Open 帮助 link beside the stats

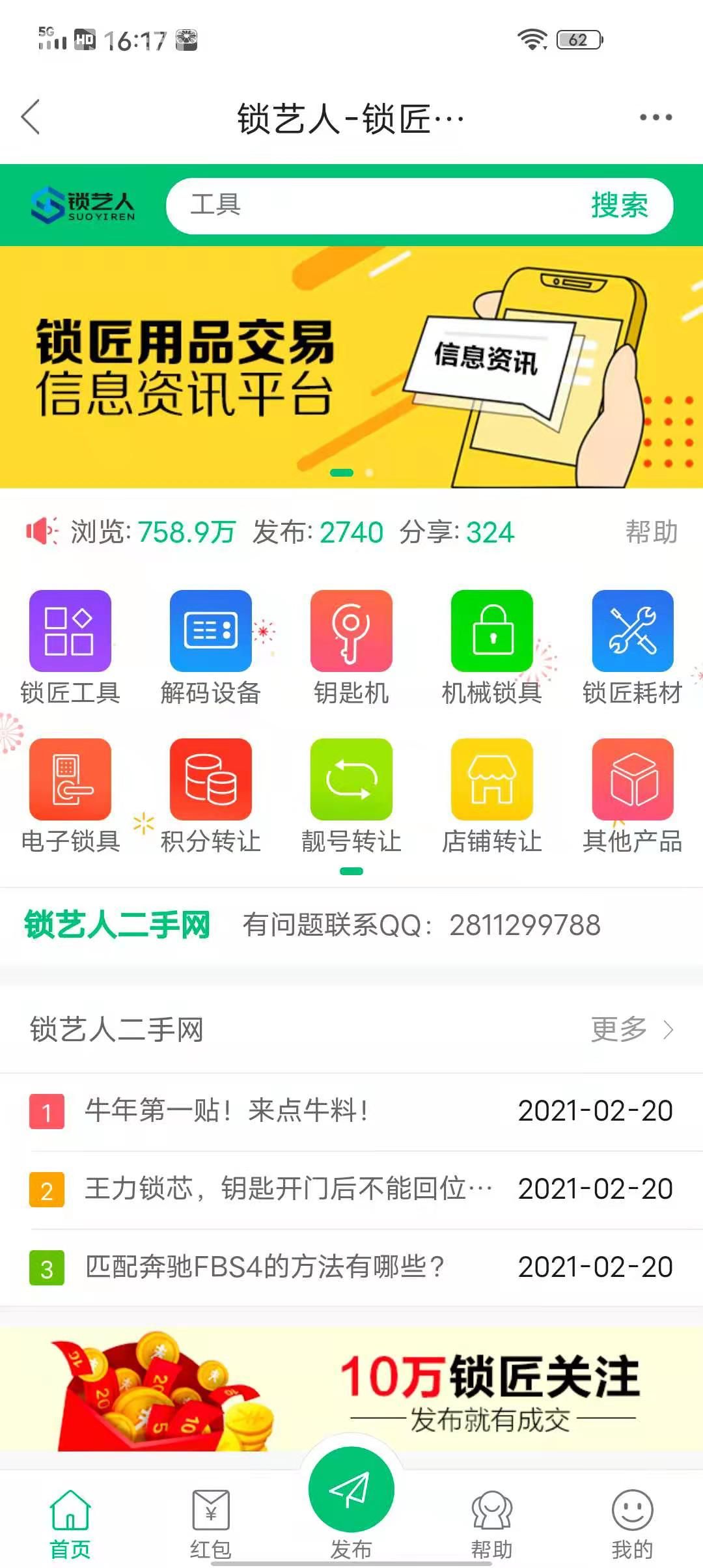point(651,532)
